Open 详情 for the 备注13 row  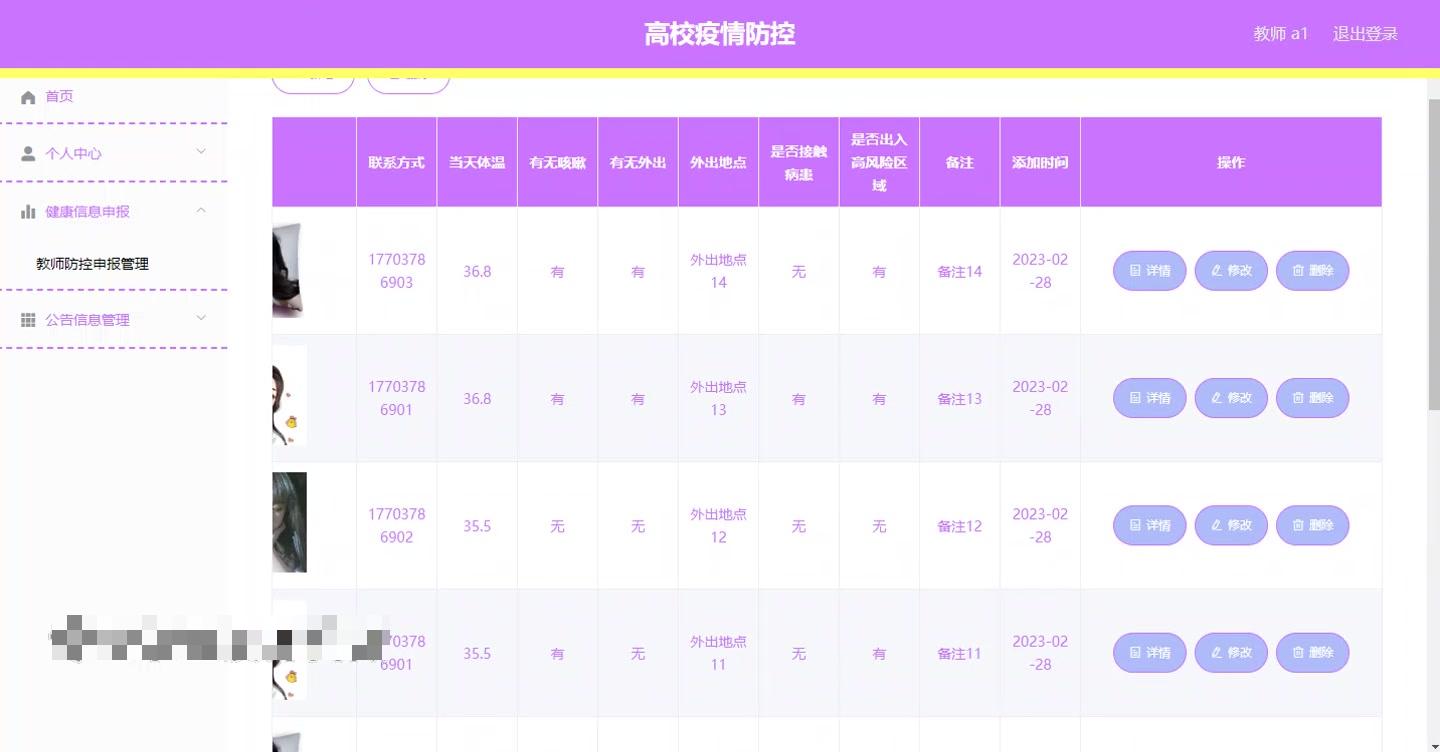[1150, 398]
